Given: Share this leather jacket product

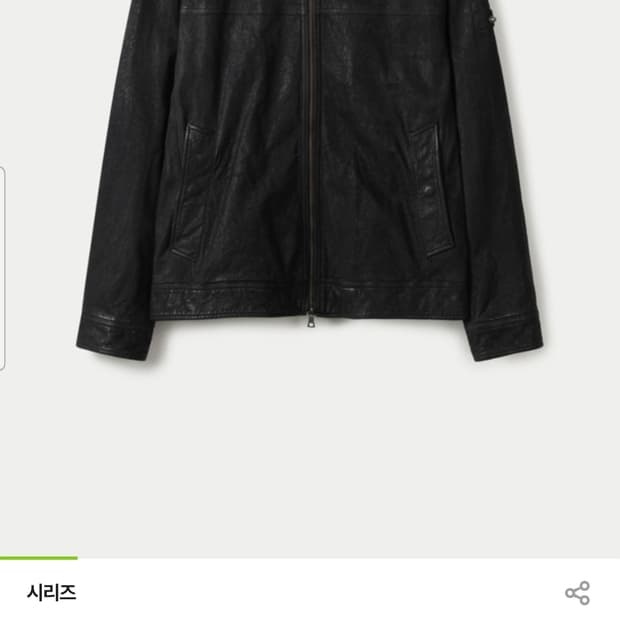Looking at the screenshot, I should (x=577, y=592).
